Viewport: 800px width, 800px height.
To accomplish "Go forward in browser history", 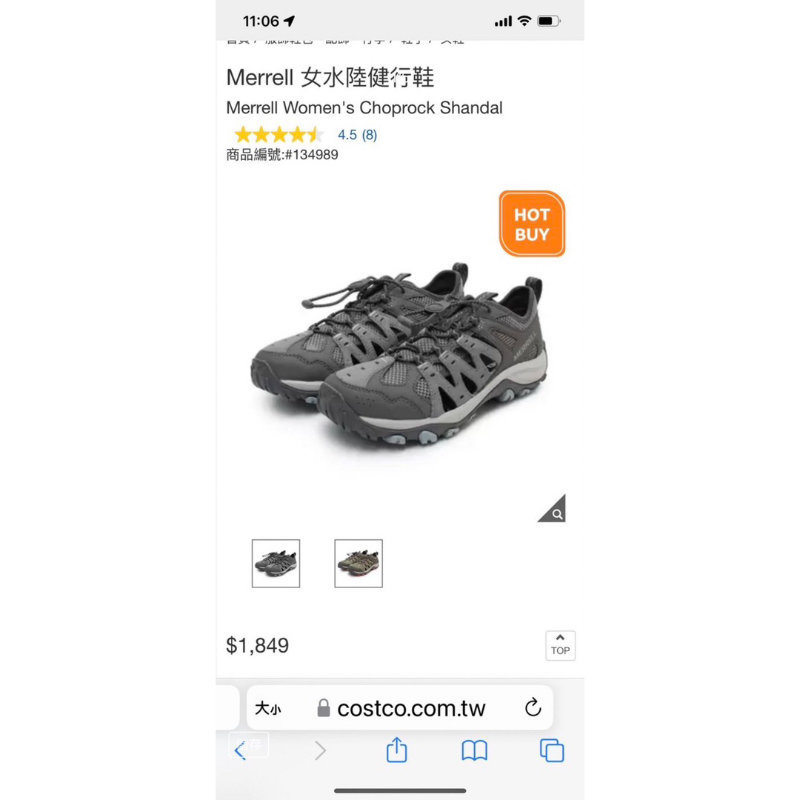I will [x=320, y=751].
